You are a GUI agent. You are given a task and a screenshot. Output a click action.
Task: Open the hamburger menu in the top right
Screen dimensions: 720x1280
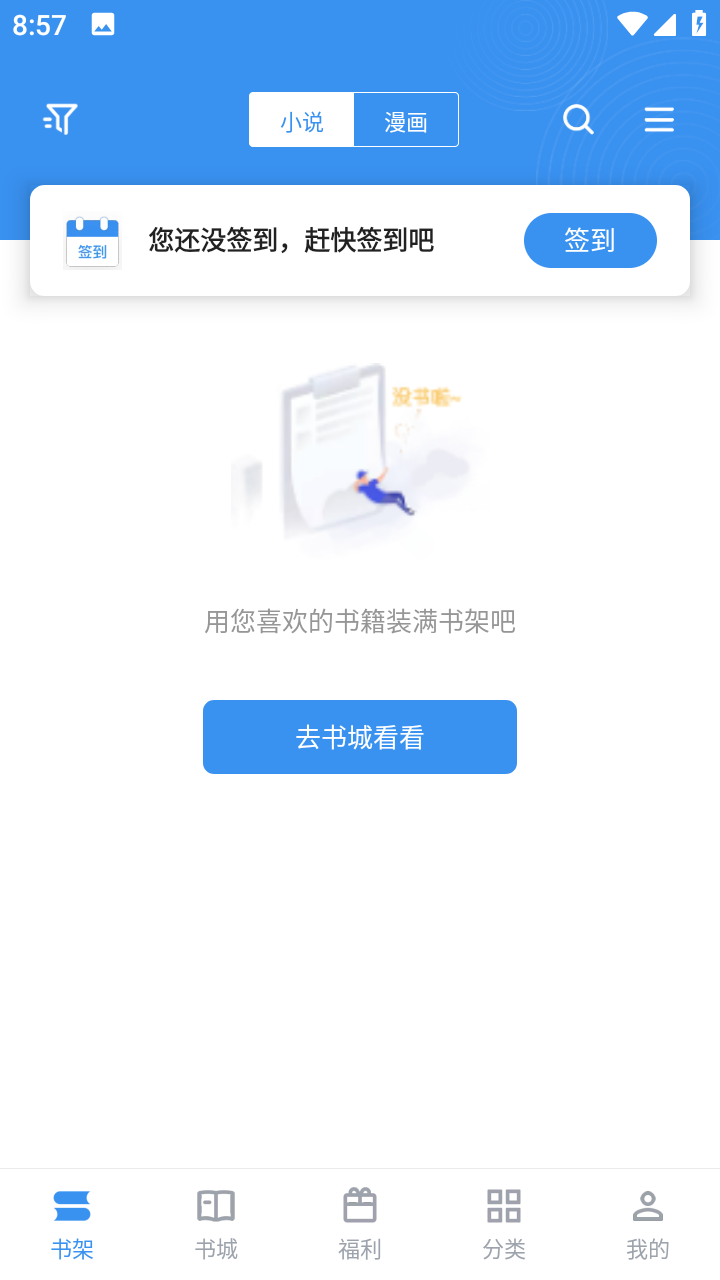click(x=659, y=119)
